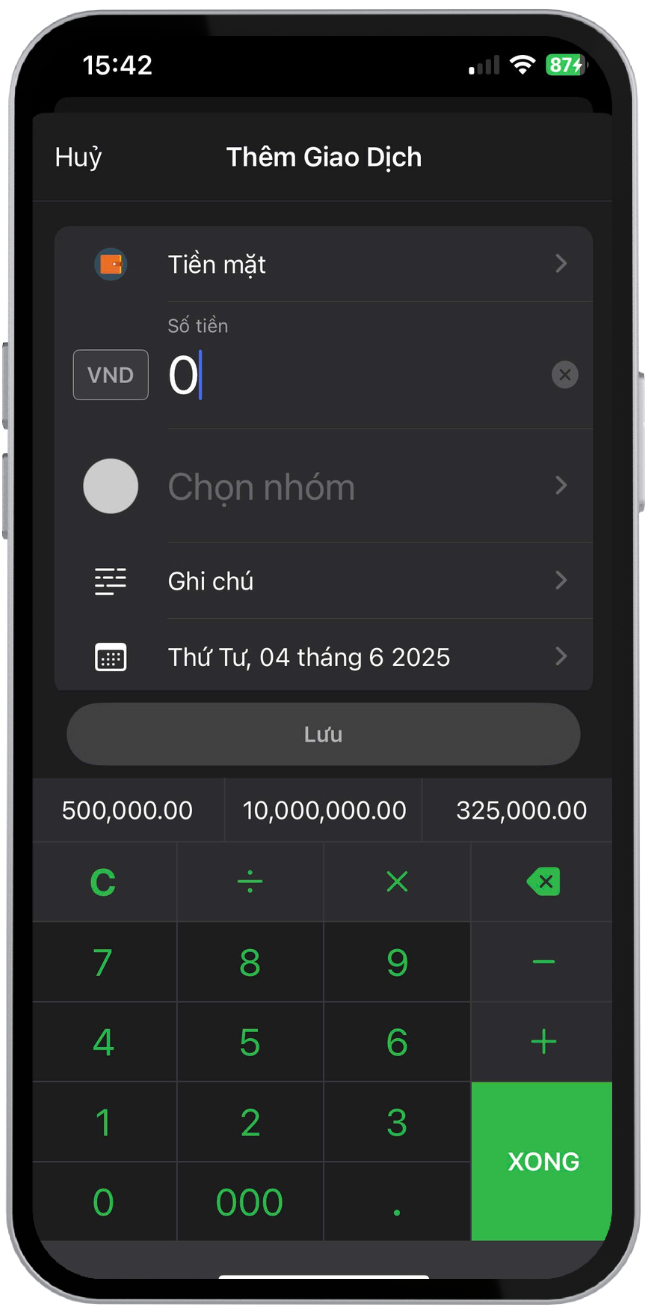Image resolution: width=648 pixels, height=1314 pixels.
Task: Tap the C key to clear the calculator
Action: pyautogui.click(x=103, y=882)
